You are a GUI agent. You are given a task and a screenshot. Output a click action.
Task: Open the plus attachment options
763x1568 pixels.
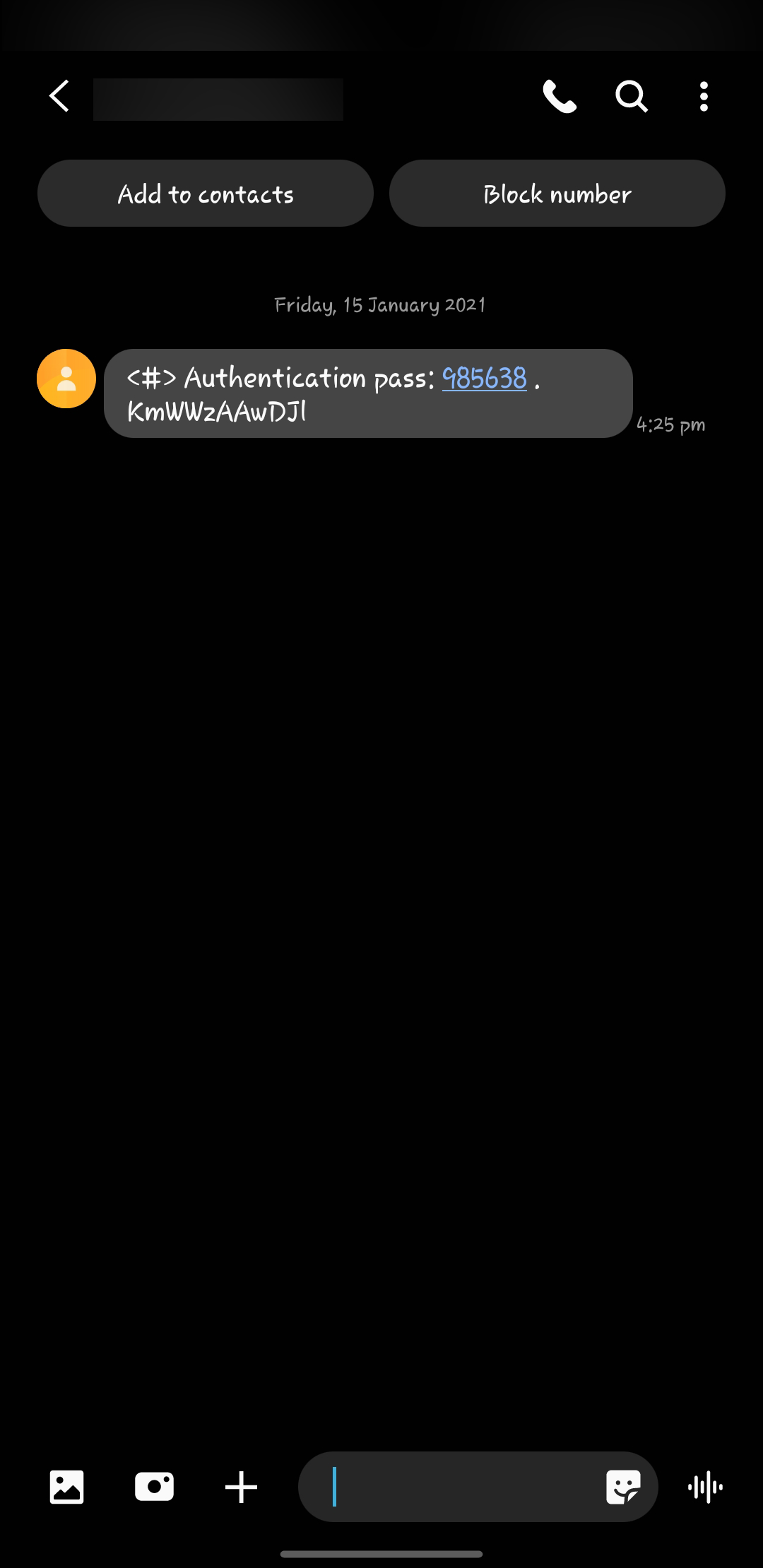(x=241, y=1487)
